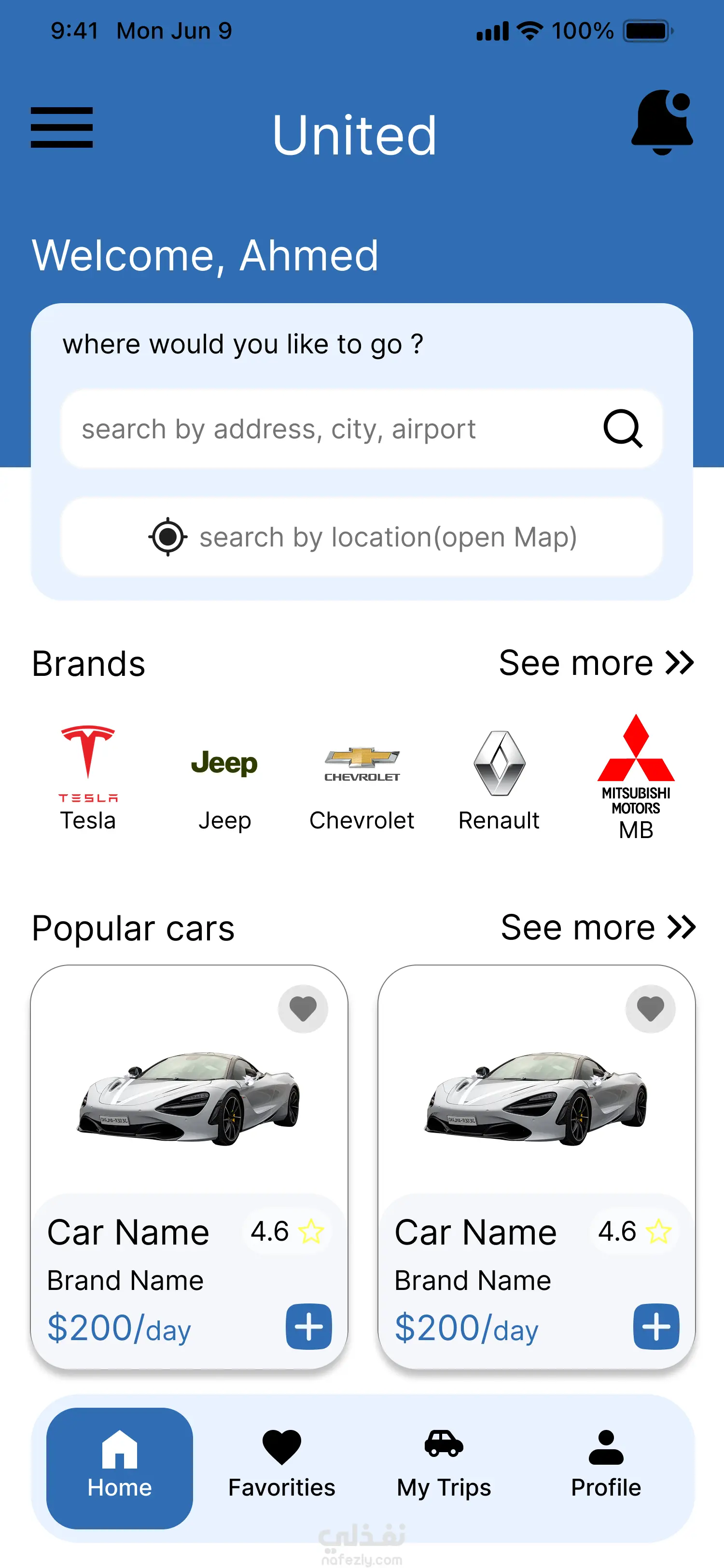Search by location on the map

coord(362,537)
